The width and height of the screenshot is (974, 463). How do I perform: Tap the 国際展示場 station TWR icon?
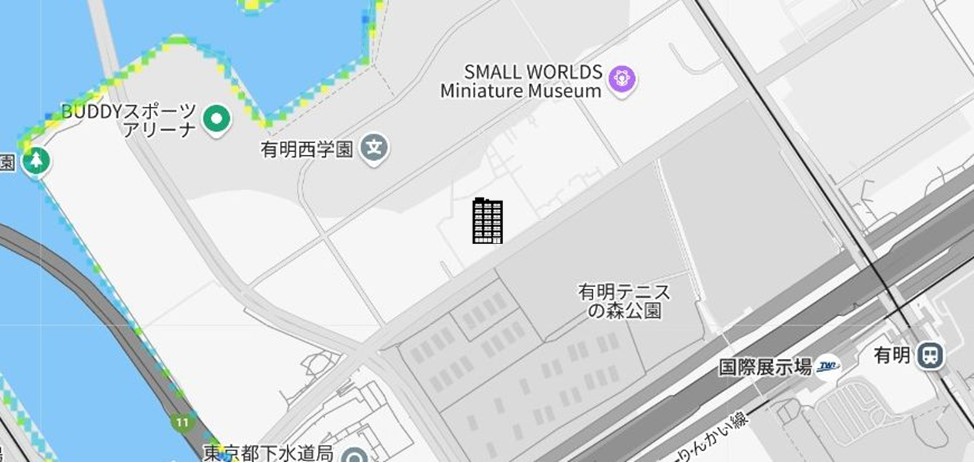[828, 366]
